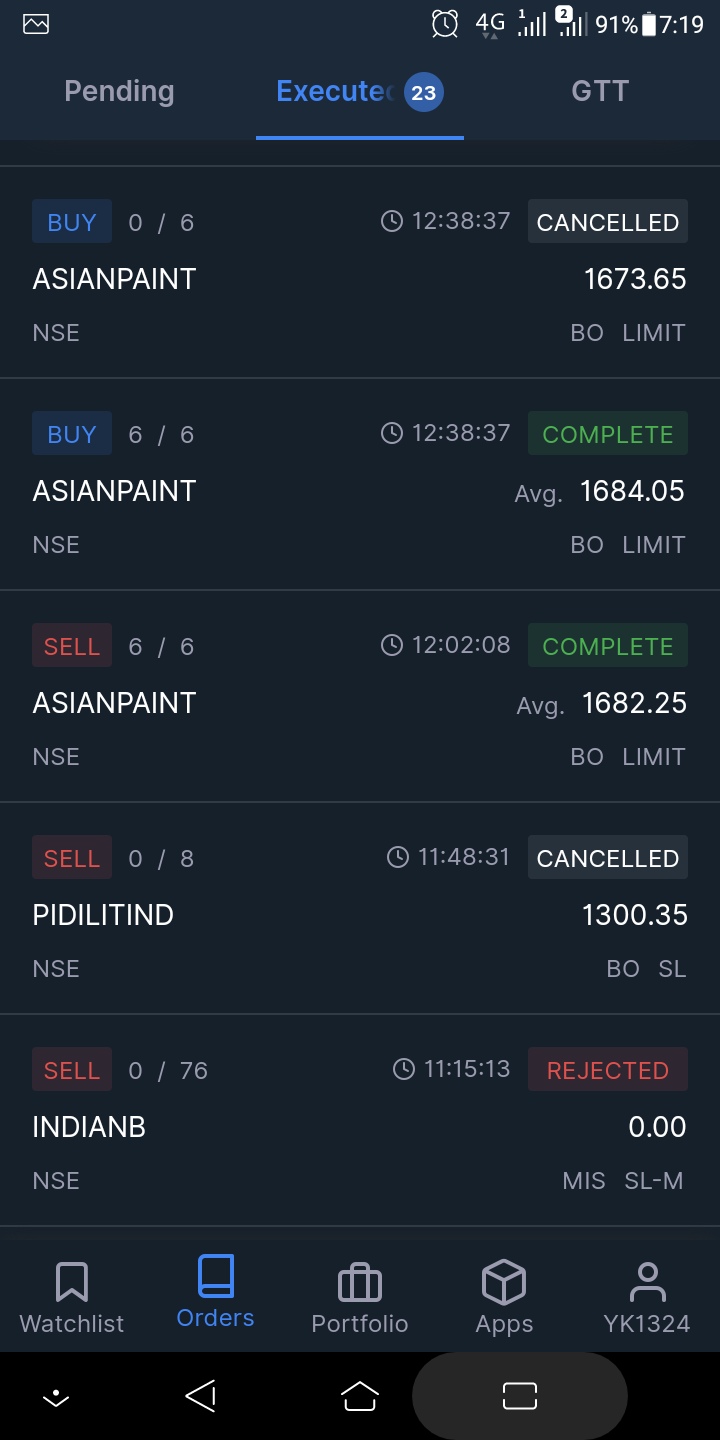The image size is (720, 1440).
Task: Open the Portfolio section
Action: 360,1297
